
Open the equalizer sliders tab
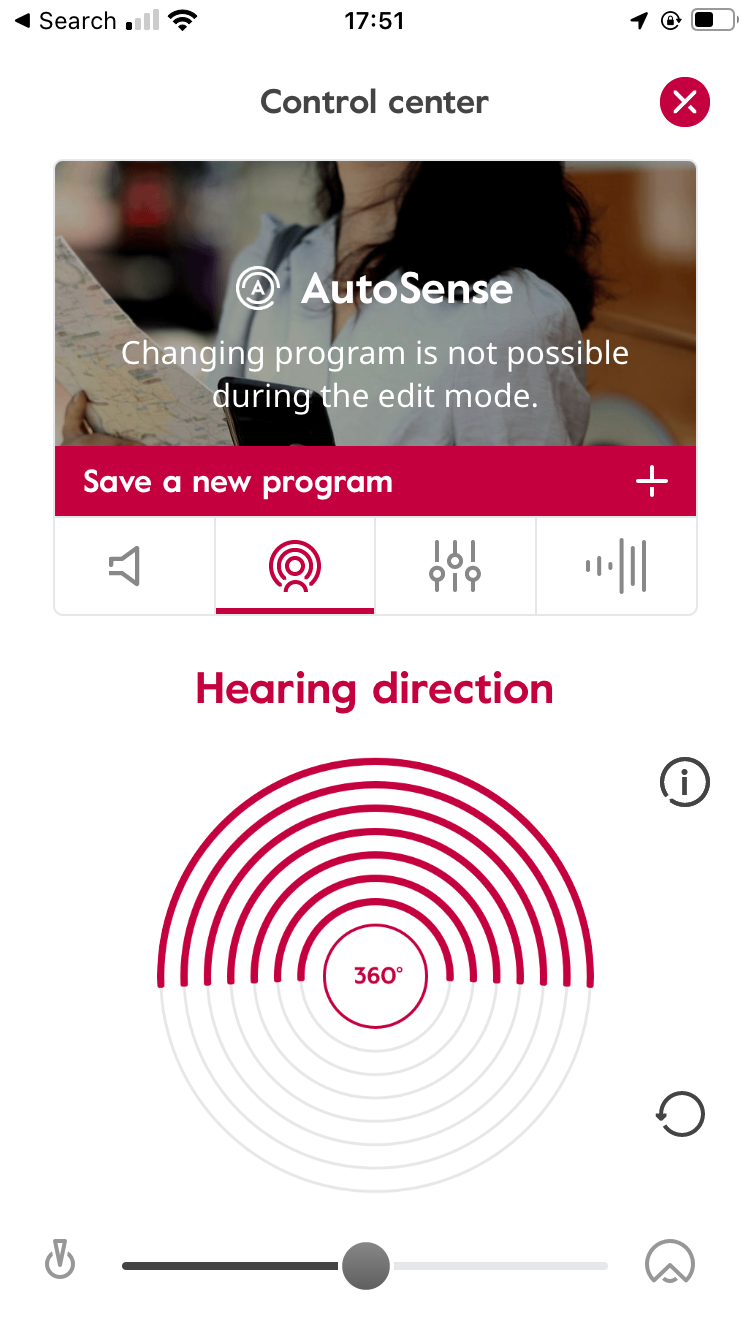[455, 567]
